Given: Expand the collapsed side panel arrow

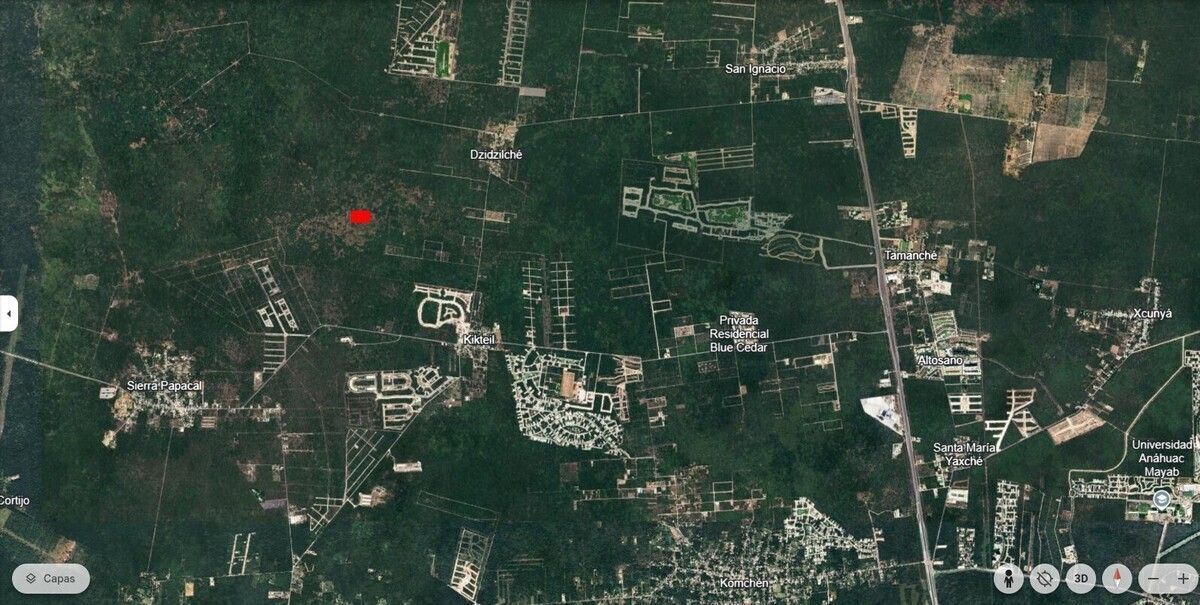Looking at the screenshot, I should pyautogui.click(x=8, y=313).
